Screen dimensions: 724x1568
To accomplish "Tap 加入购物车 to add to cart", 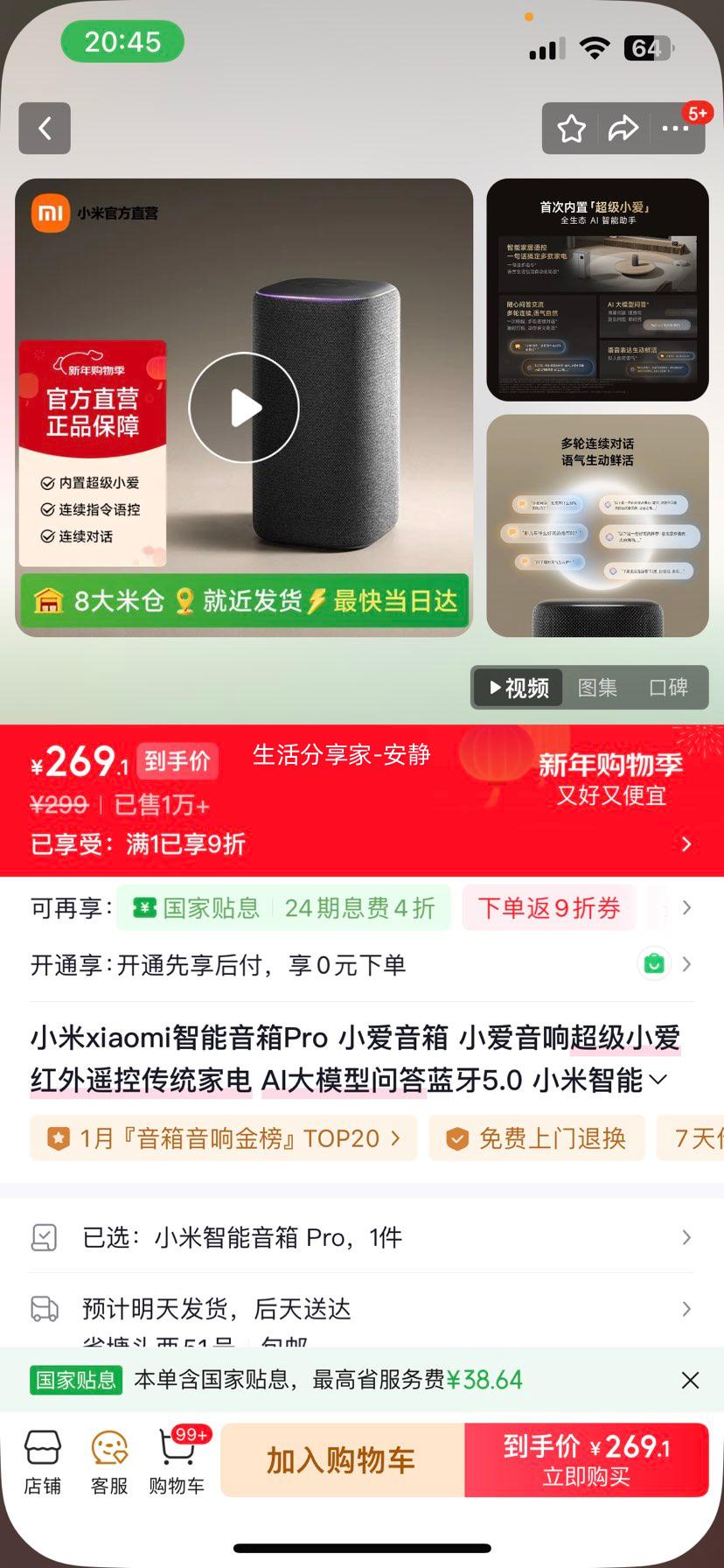I will (x=341, y=1459).
